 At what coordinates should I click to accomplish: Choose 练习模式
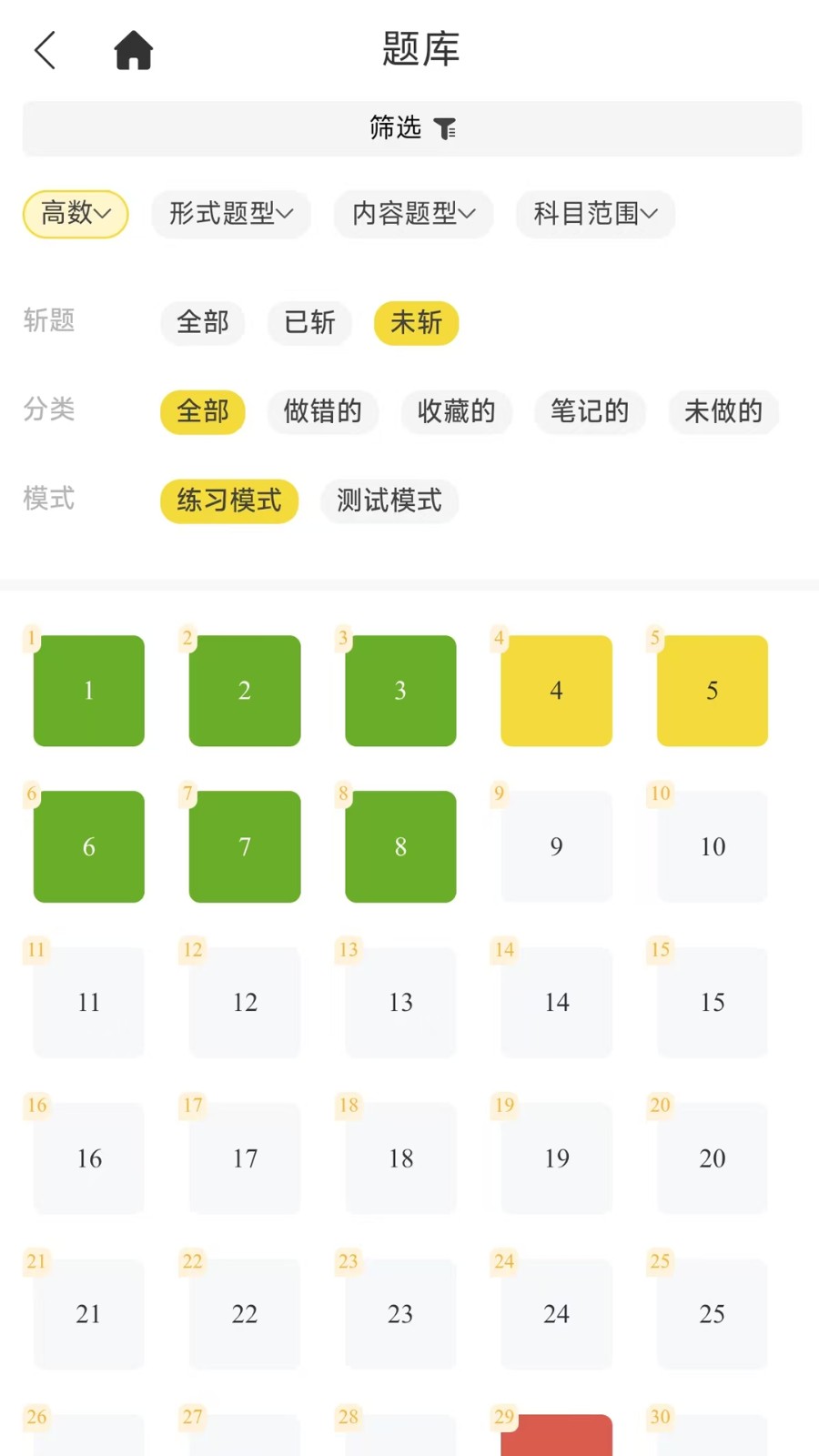pos(229,500)
